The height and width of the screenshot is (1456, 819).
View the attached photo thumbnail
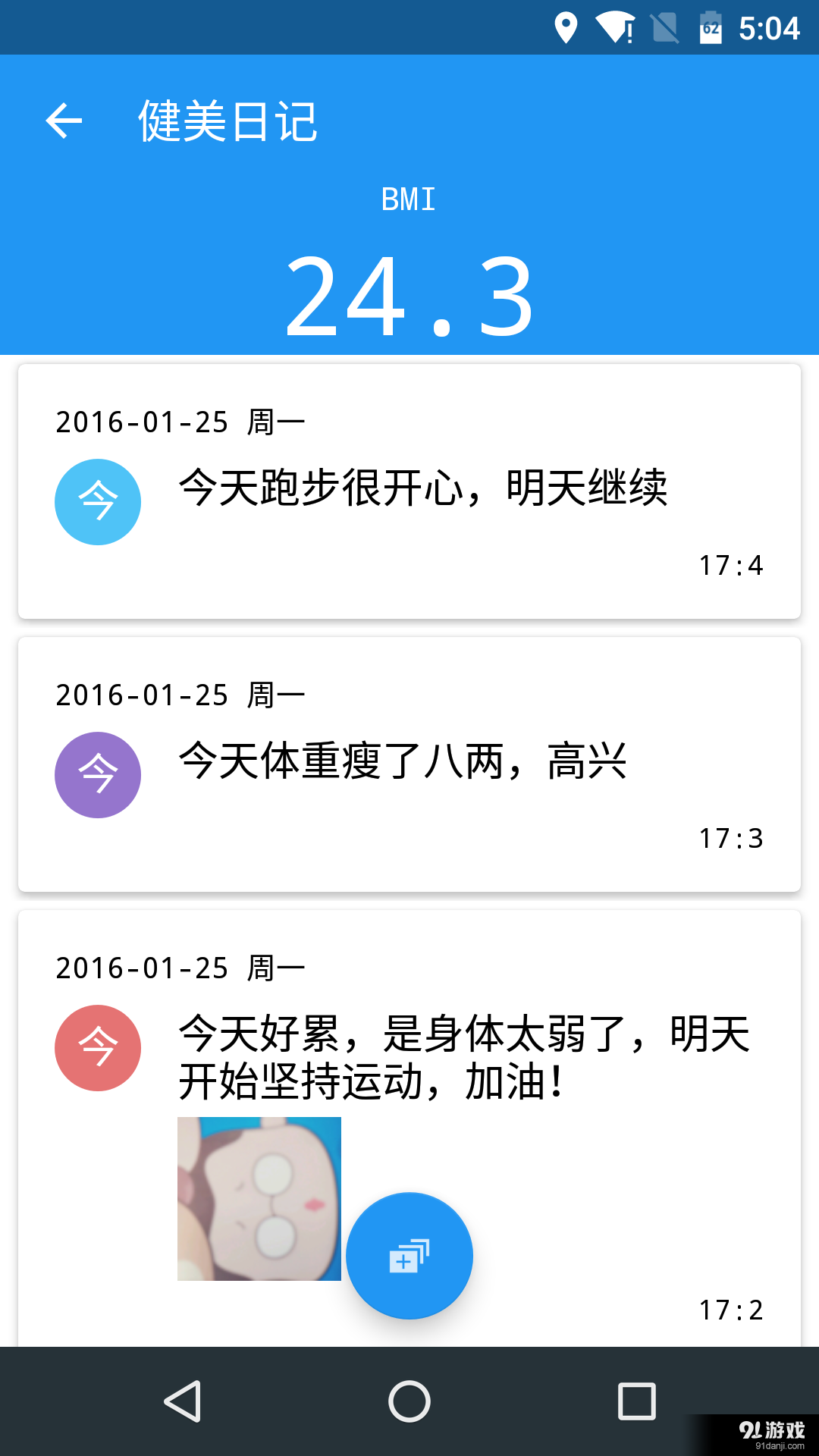[259, 1198]
